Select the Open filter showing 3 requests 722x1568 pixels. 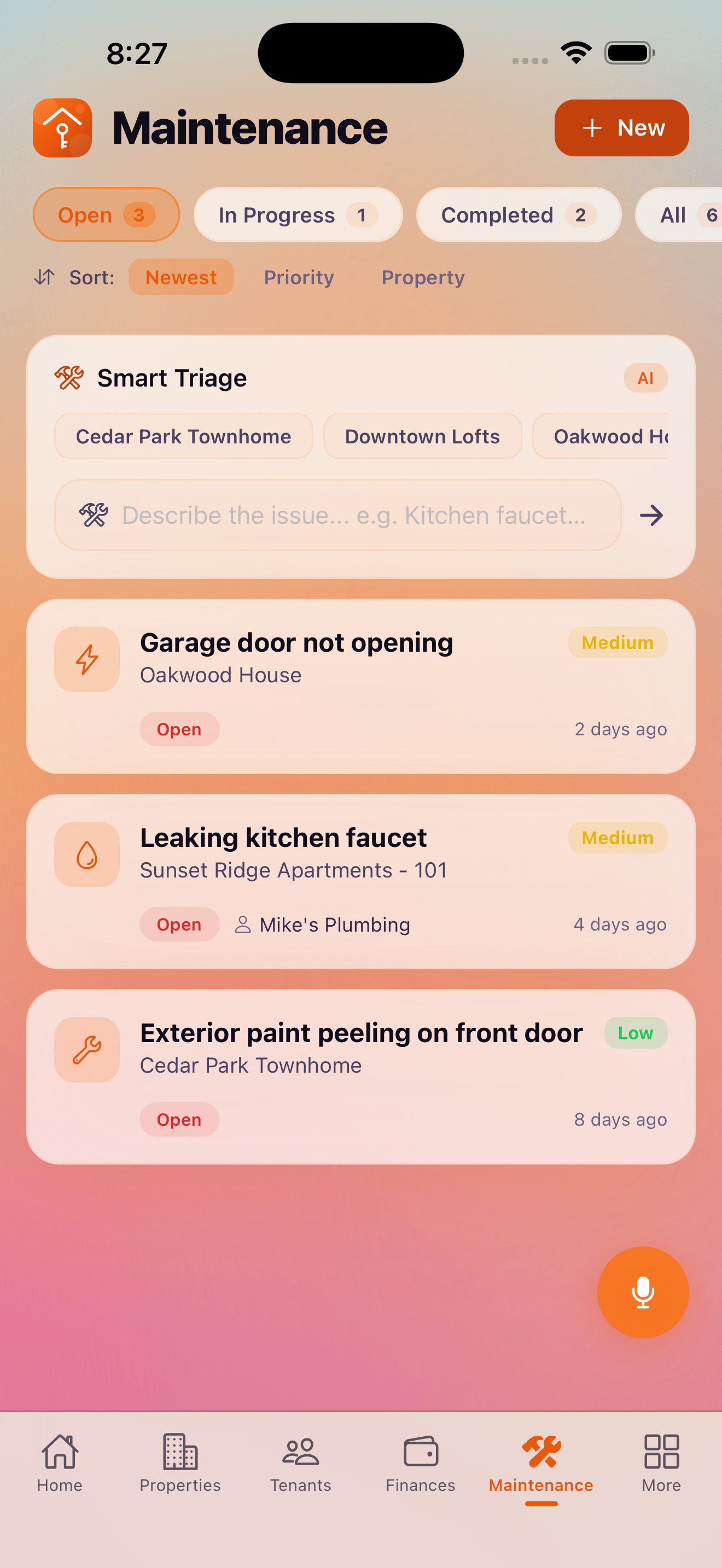[x=106, y=214]
